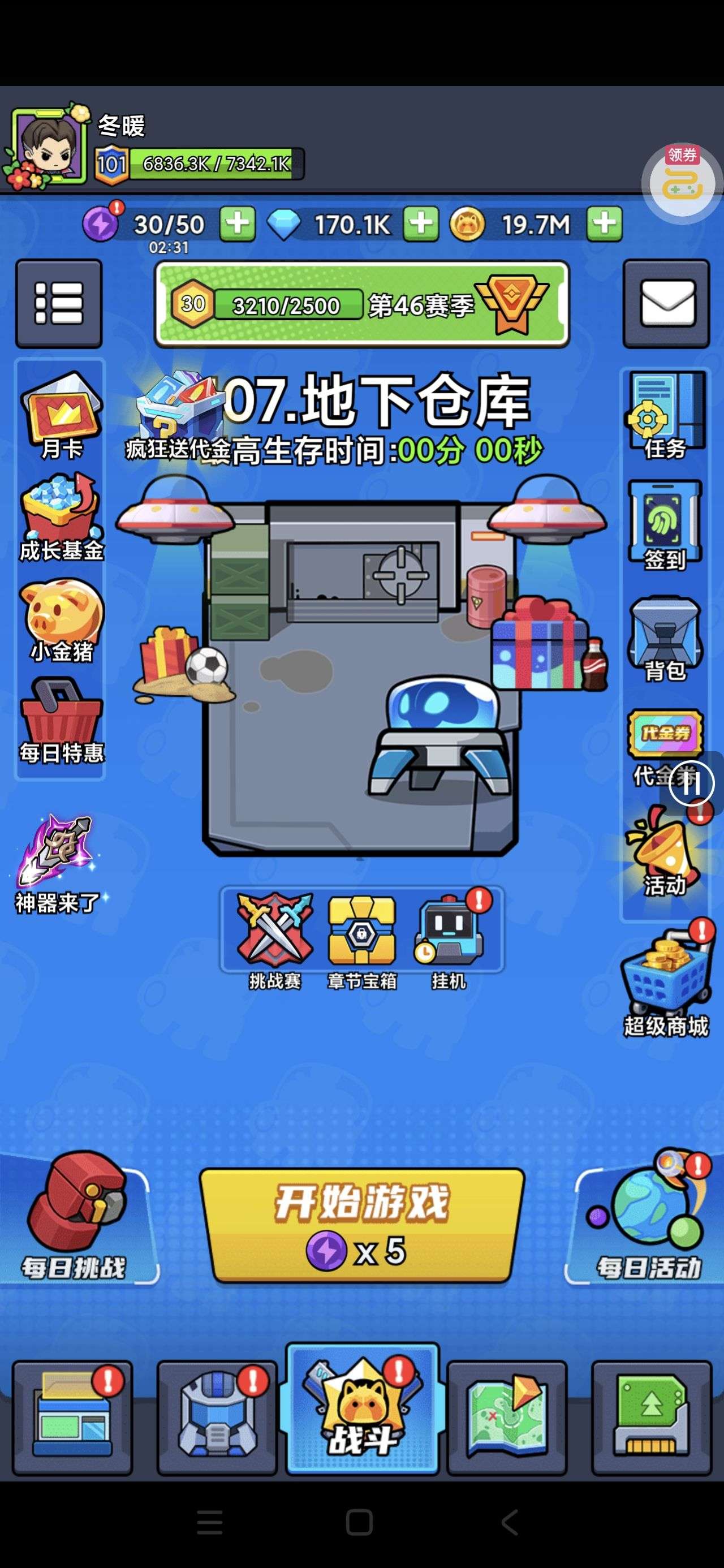This screenshot has width=724, height=1568.
Task: Open the 第46赛季 season pass banner
Action: click(361, 304)
